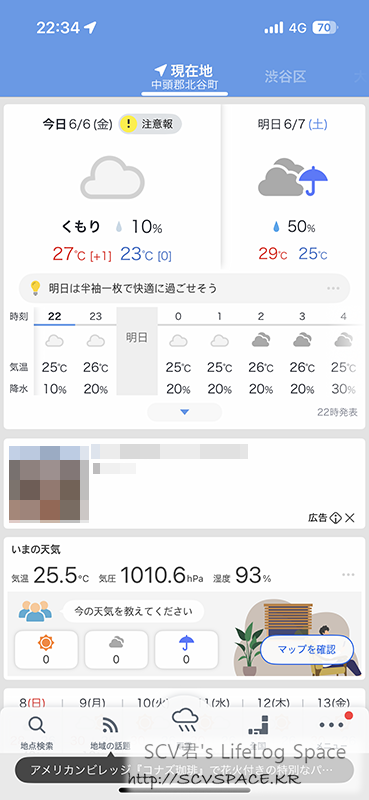Open the 全国 nationwide tab
The width and height of the screenshot is (369, 800).
pyautogui.click(x=258, y=733)
